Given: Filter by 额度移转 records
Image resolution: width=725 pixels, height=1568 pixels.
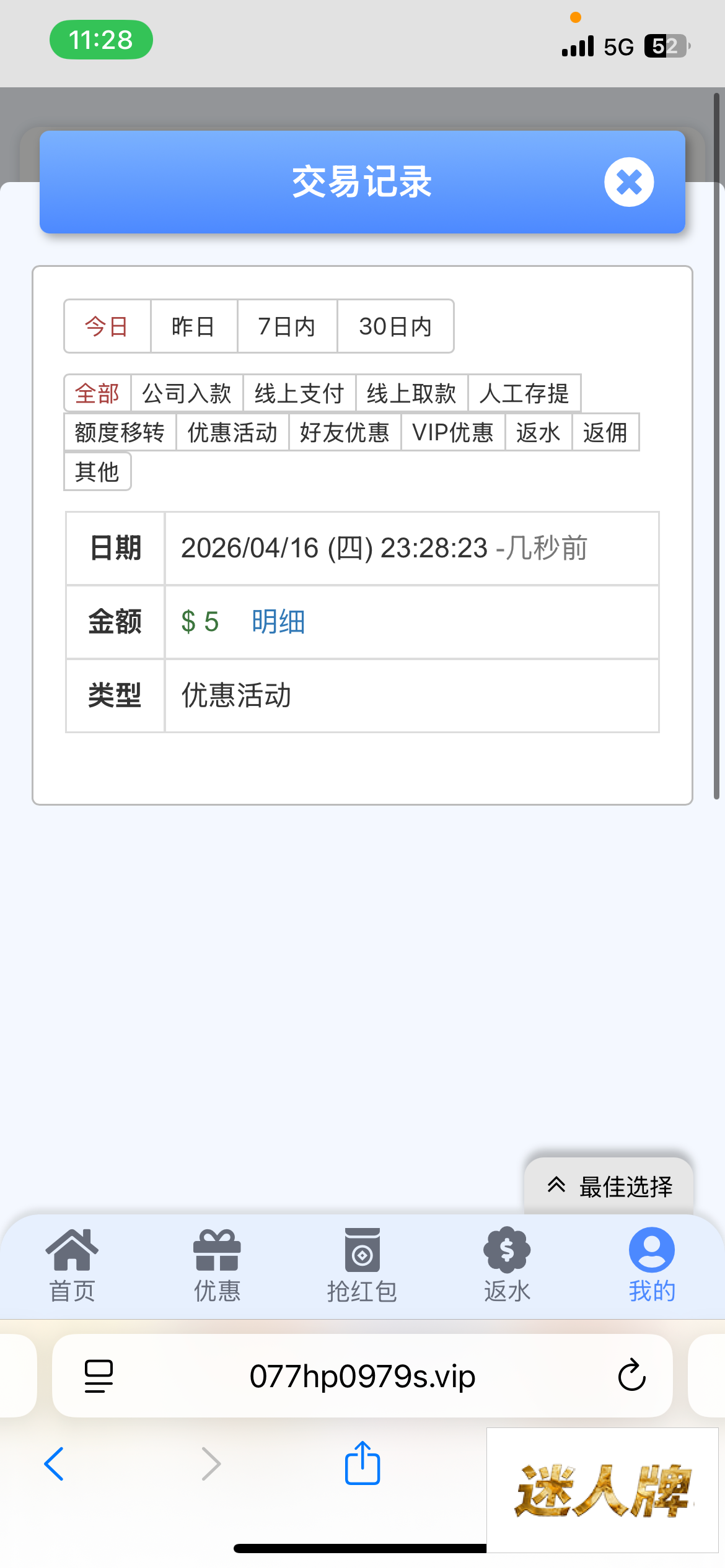Looking at the screenshot, I should [120, 432].
